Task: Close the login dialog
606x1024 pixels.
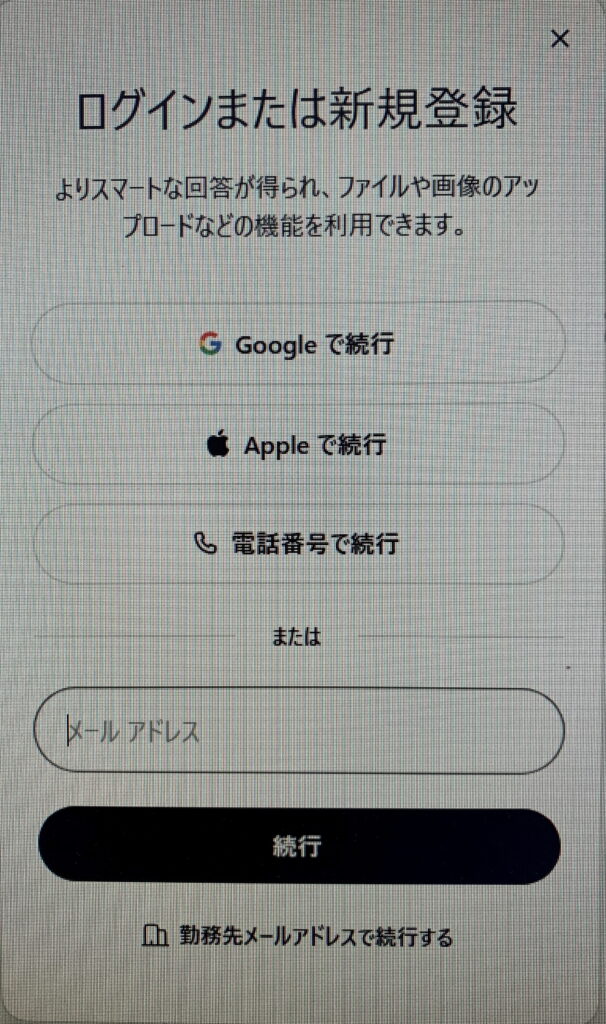Action: (560, 39)
